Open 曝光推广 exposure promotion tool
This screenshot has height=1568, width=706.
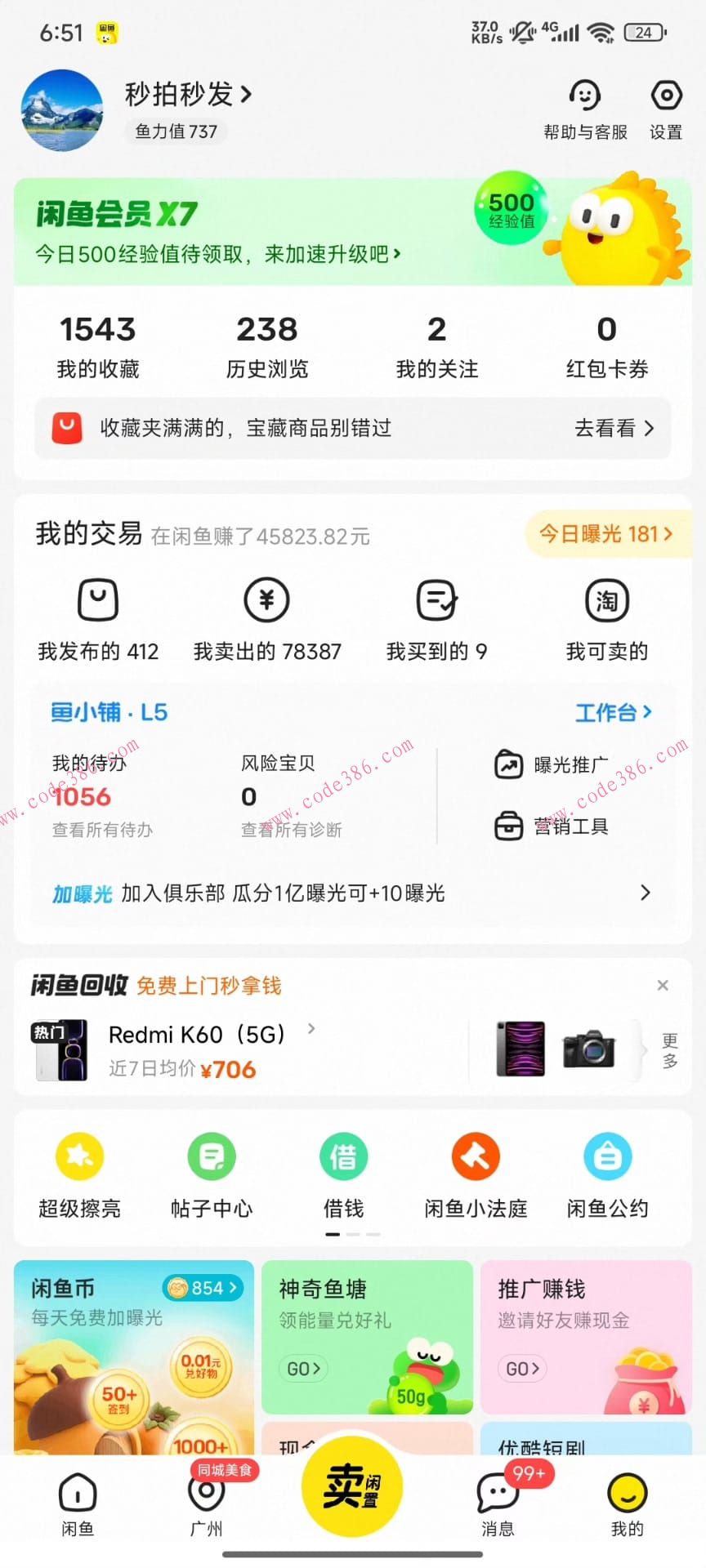[x=508, y=764]
